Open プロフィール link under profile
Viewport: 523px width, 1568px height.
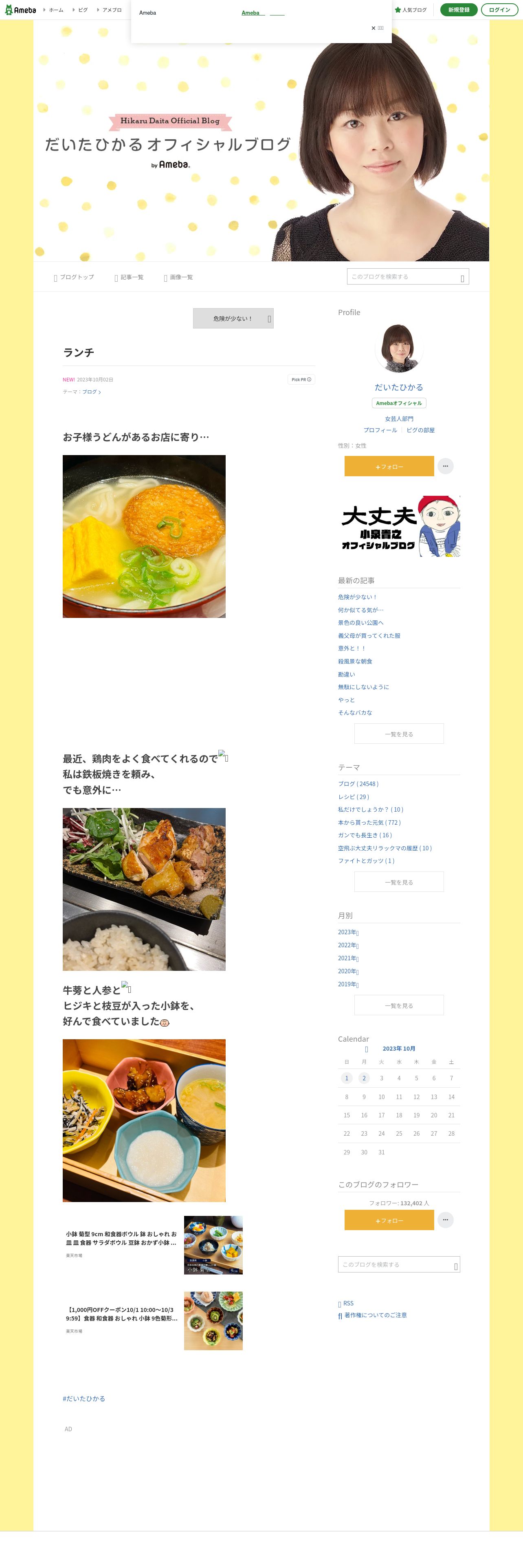point(380,430)
